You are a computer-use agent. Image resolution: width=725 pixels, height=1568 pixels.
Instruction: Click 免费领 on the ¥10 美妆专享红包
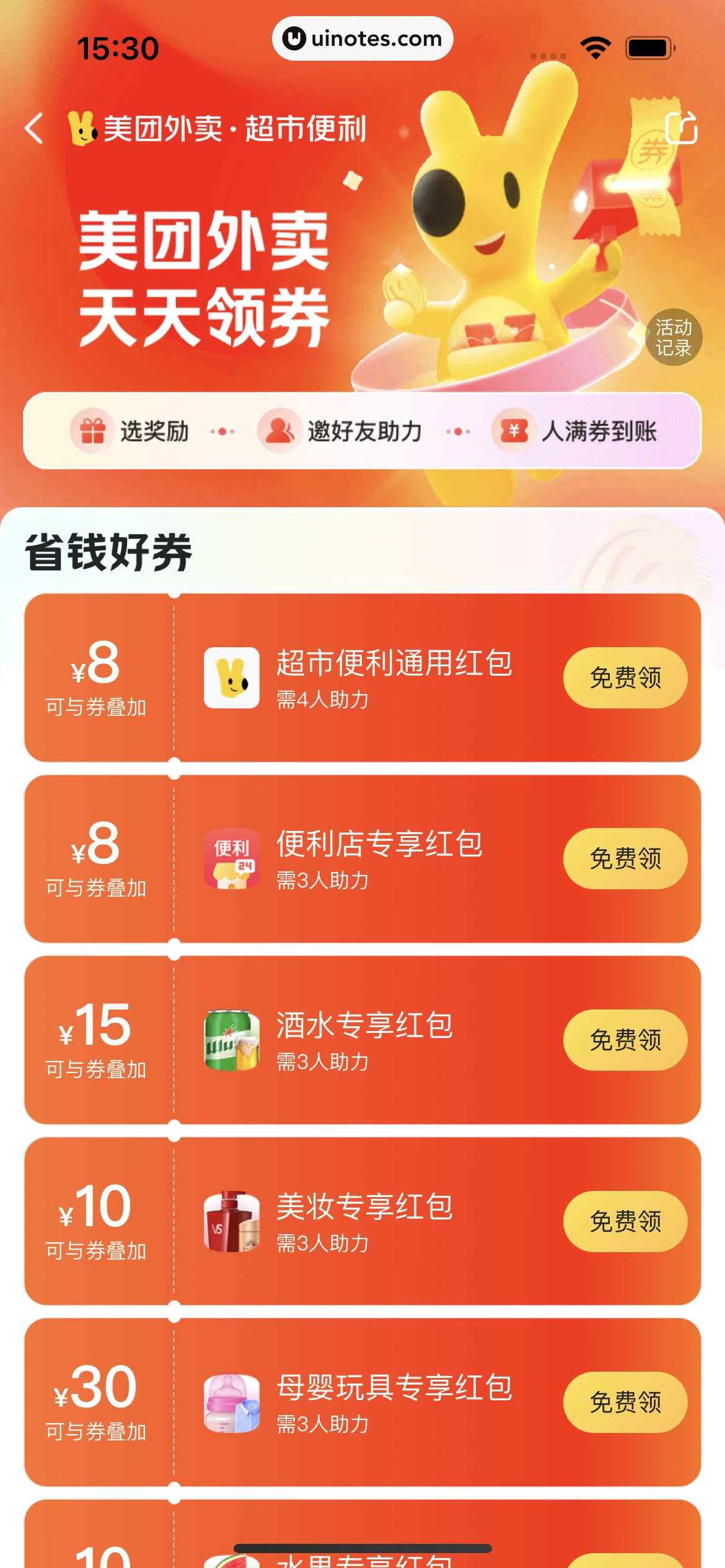point(624,1221)
